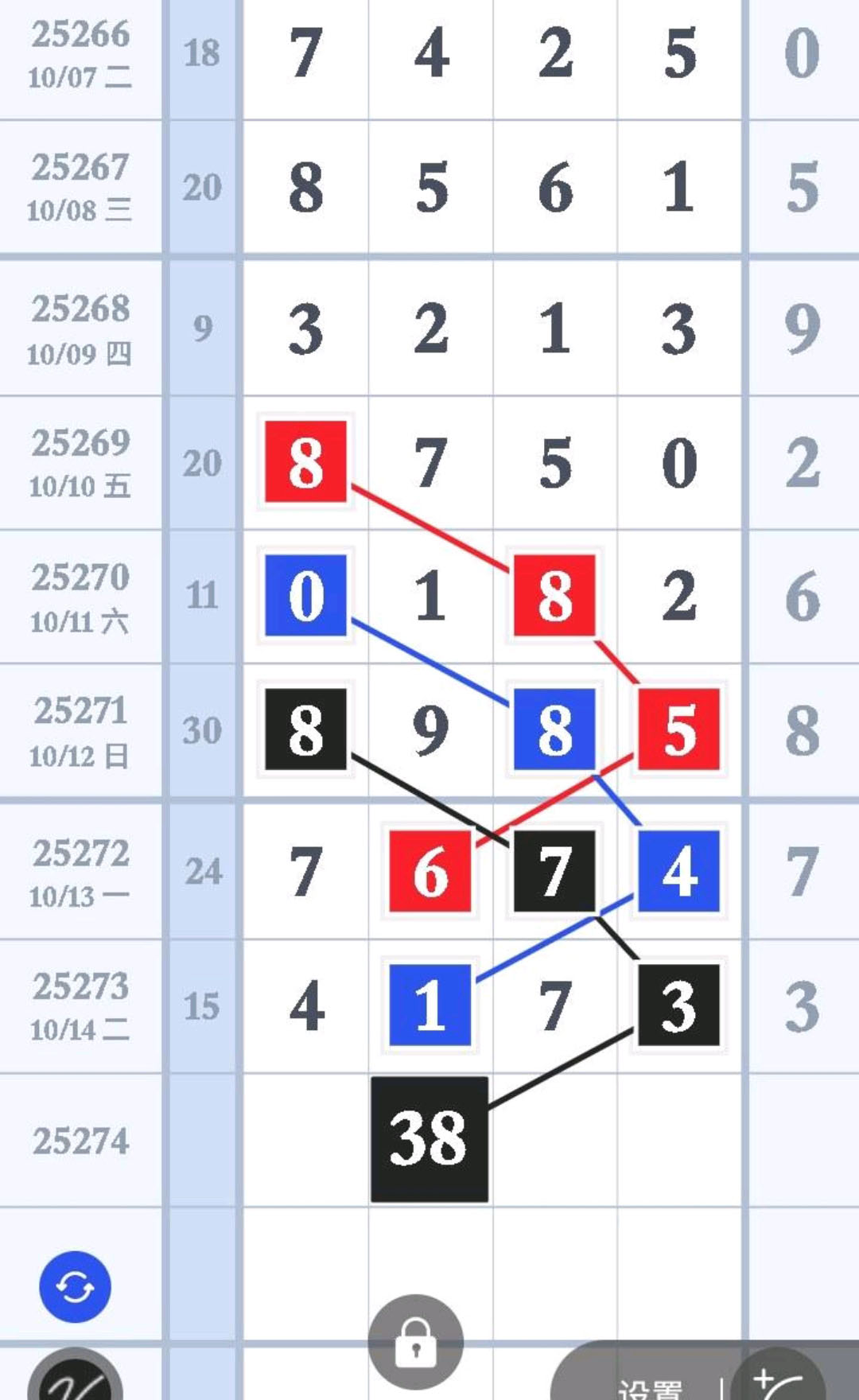Open 设置 settings
Image resolution: width=859 pixels, height=1400 pixels.
coord(650,1387)
